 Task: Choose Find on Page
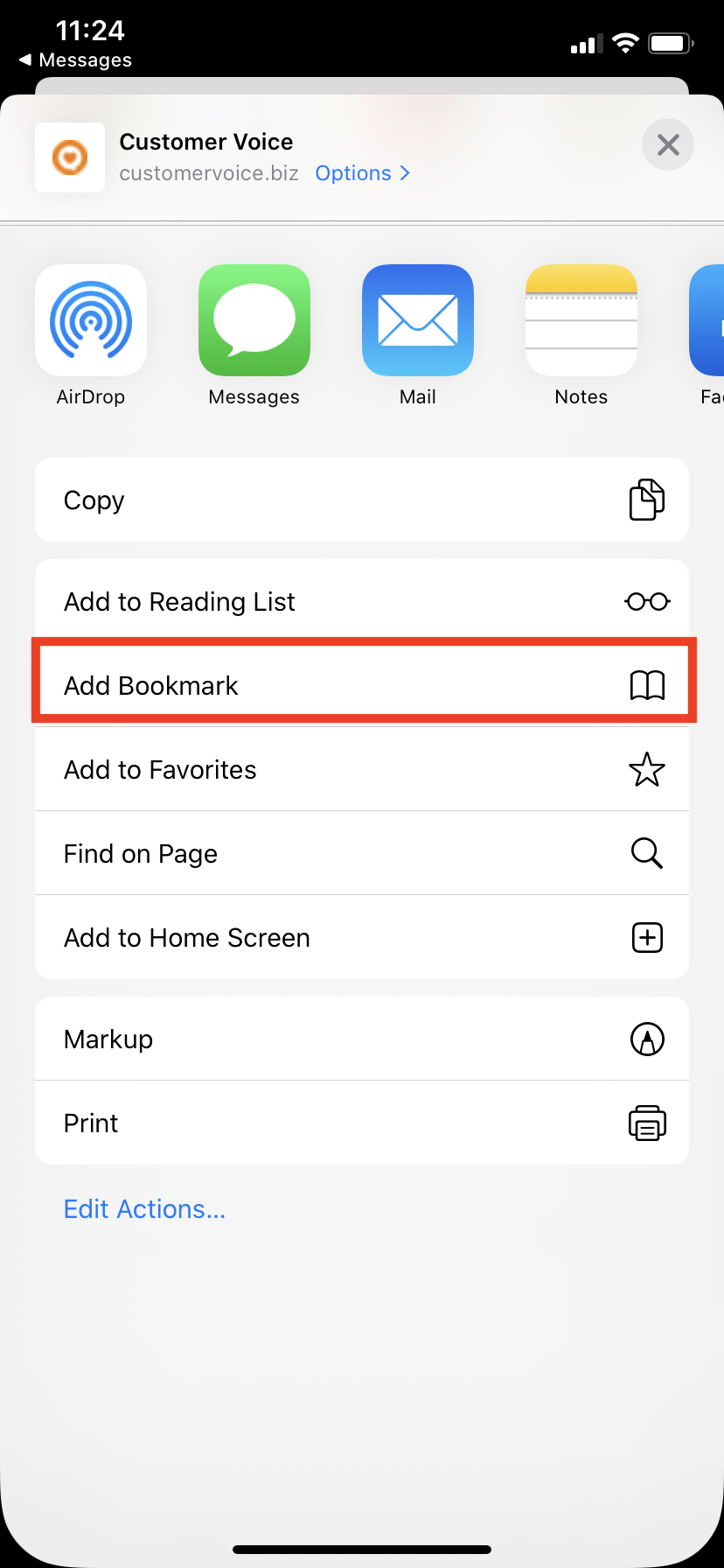click(362, 853)
